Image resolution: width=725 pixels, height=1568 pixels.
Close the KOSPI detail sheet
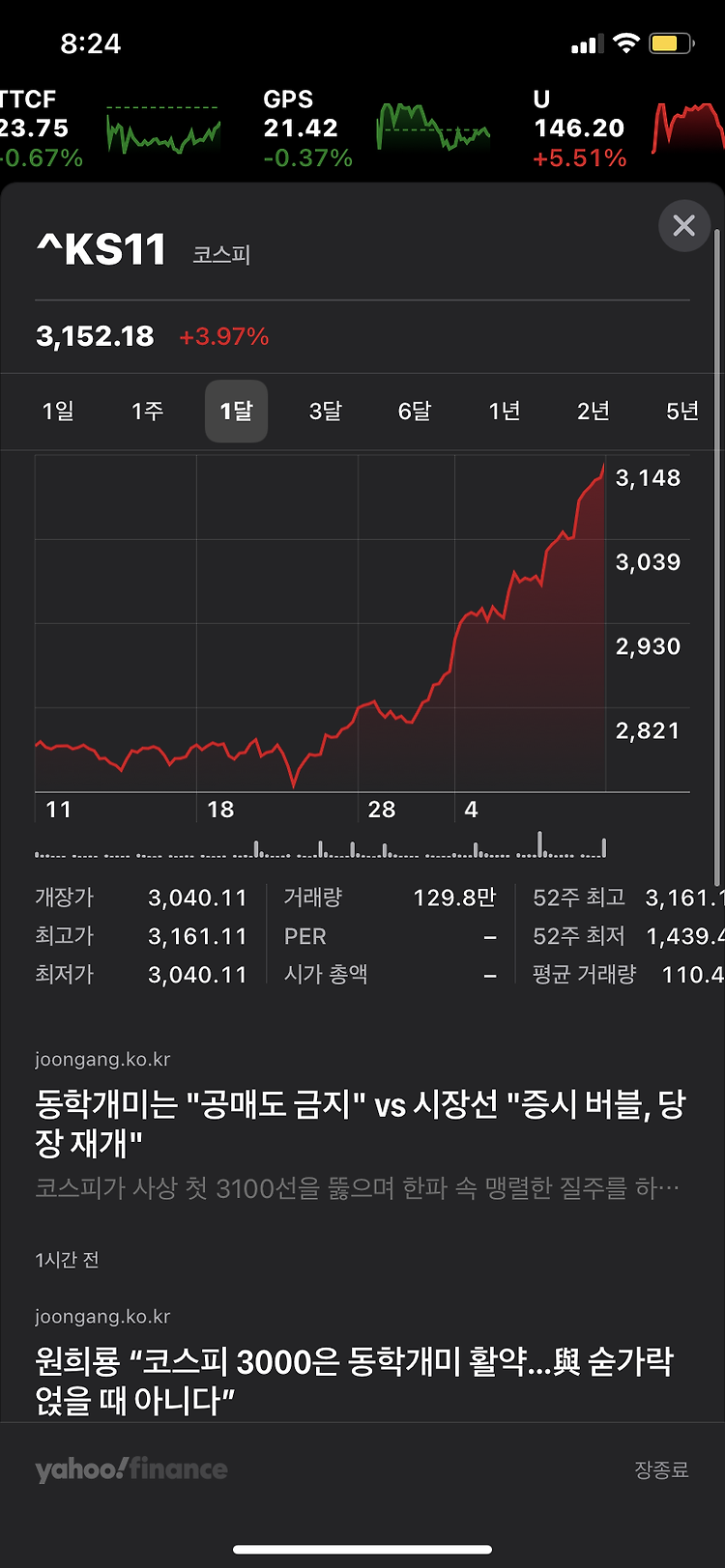684,226
